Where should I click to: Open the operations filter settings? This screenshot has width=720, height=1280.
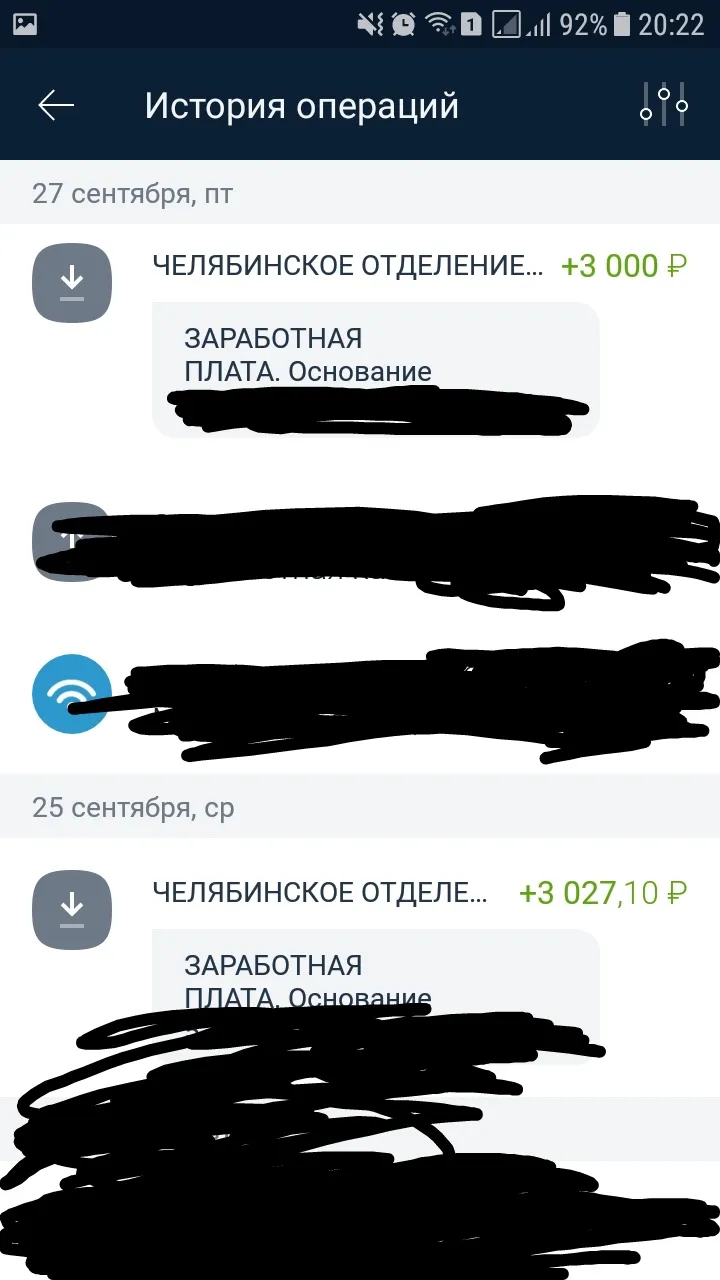pos(664,105)
